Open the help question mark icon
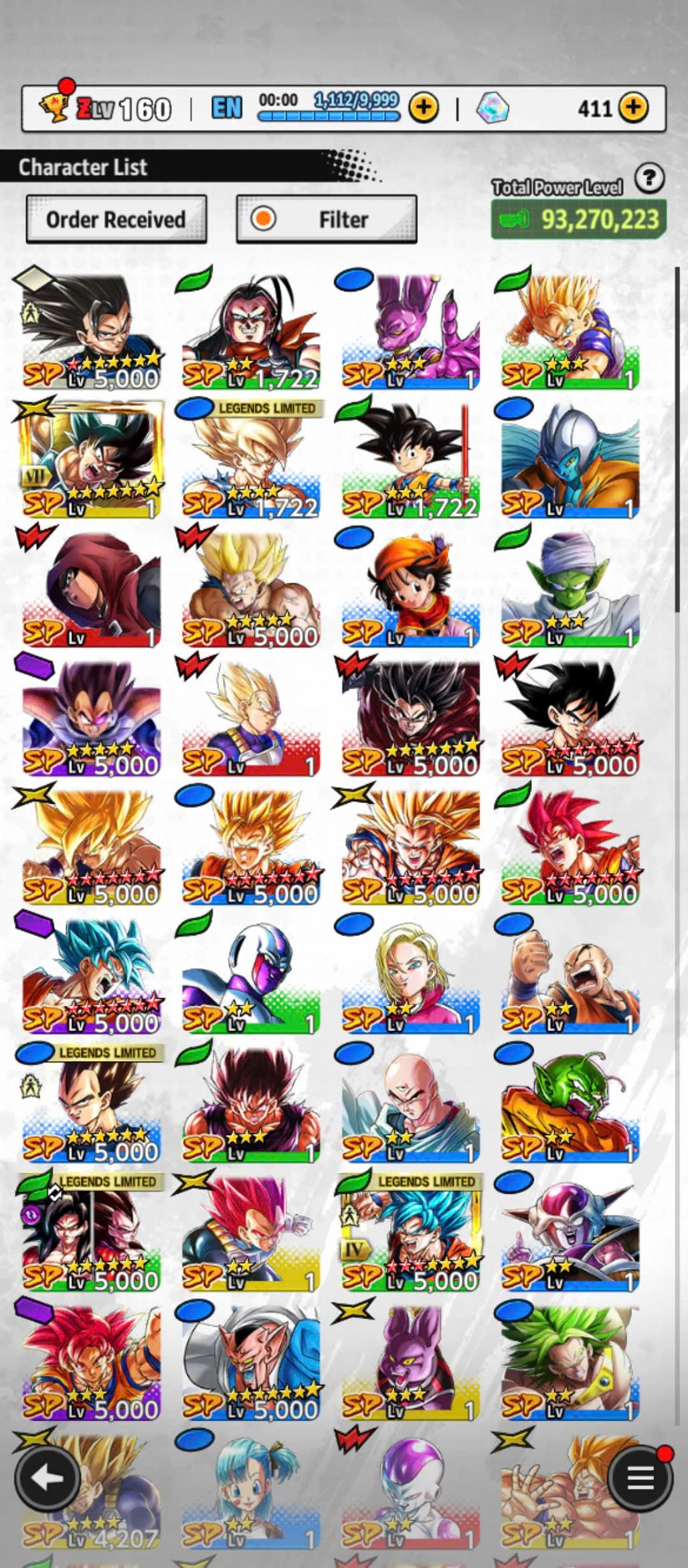The width and height of the screenshot is (688, 1568). tap(649, 178)
